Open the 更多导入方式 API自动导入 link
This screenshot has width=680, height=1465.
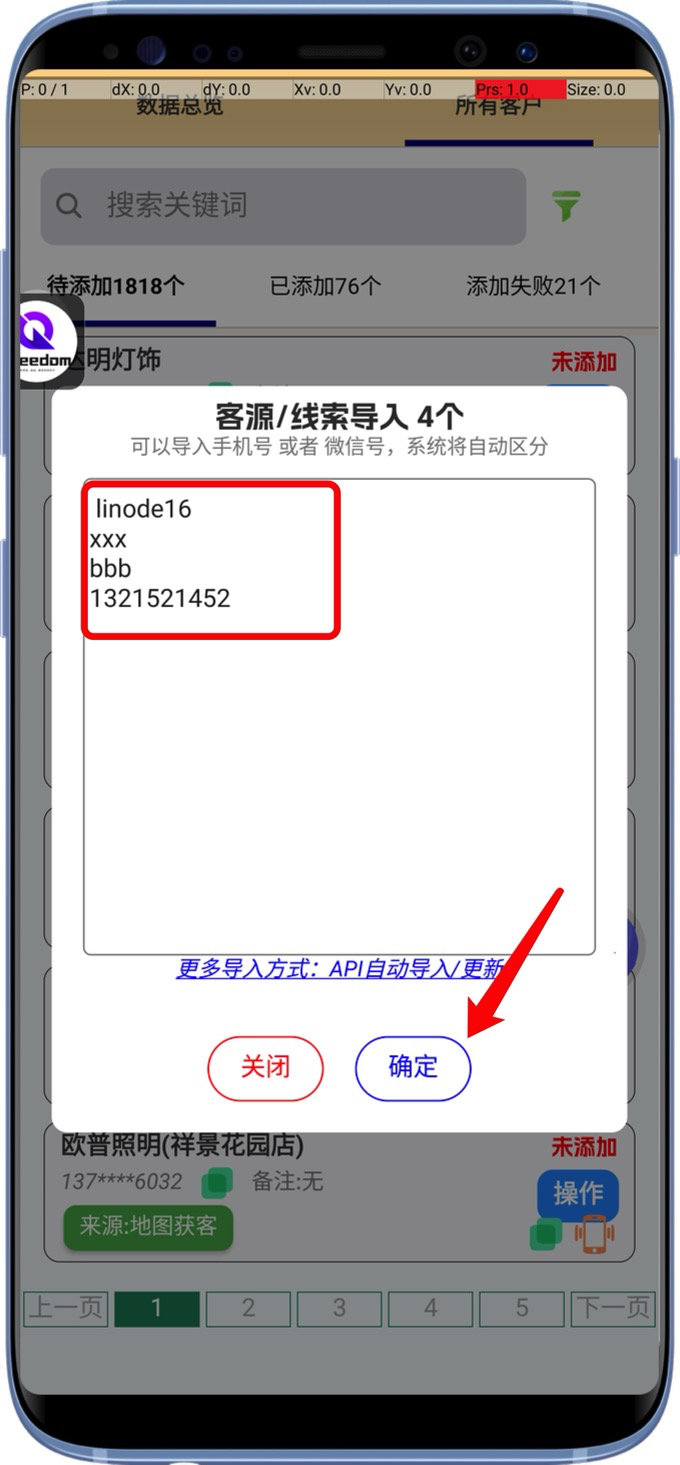340,969
